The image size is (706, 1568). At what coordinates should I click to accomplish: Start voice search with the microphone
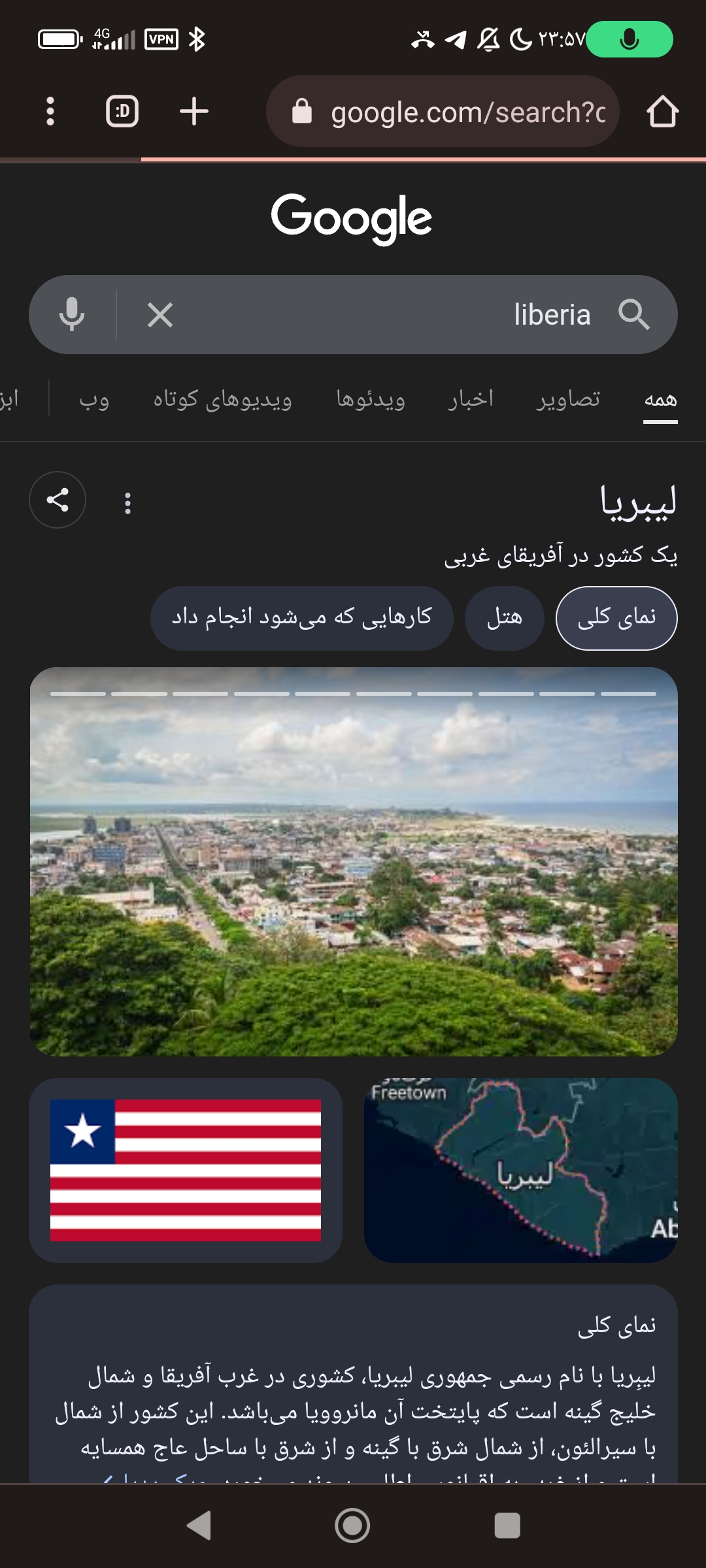tap(72, 315)
